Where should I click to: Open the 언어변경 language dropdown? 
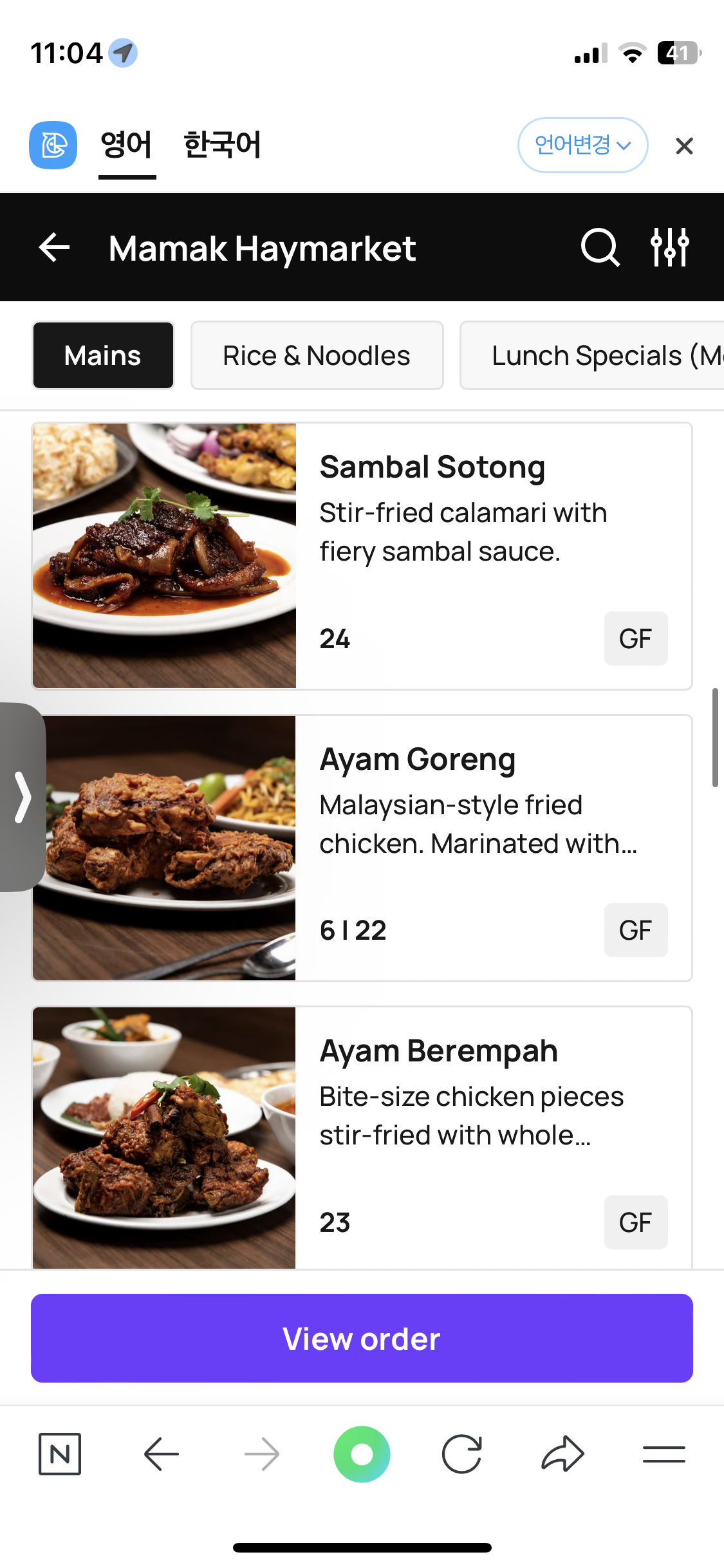582,145
